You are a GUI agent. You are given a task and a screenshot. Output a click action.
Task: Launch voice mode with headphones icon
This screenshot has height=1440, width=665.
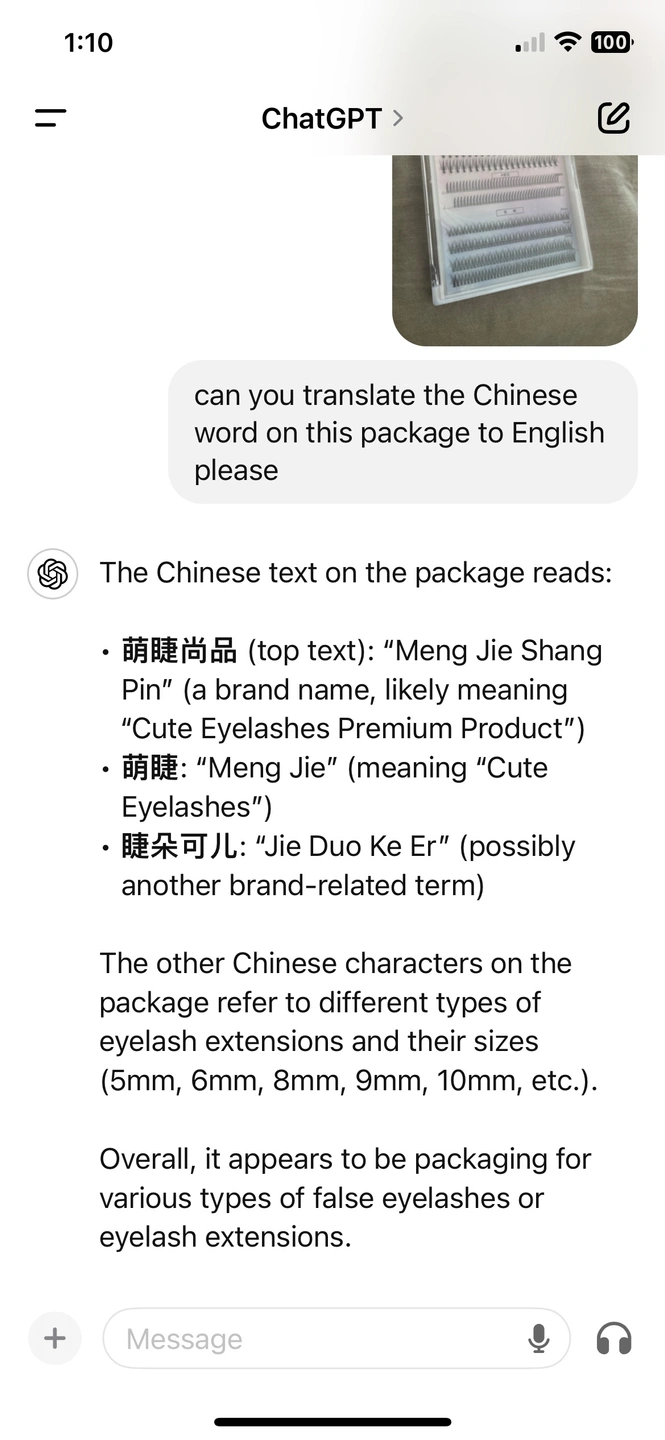pyautogui.click(x=613, y=1338)
